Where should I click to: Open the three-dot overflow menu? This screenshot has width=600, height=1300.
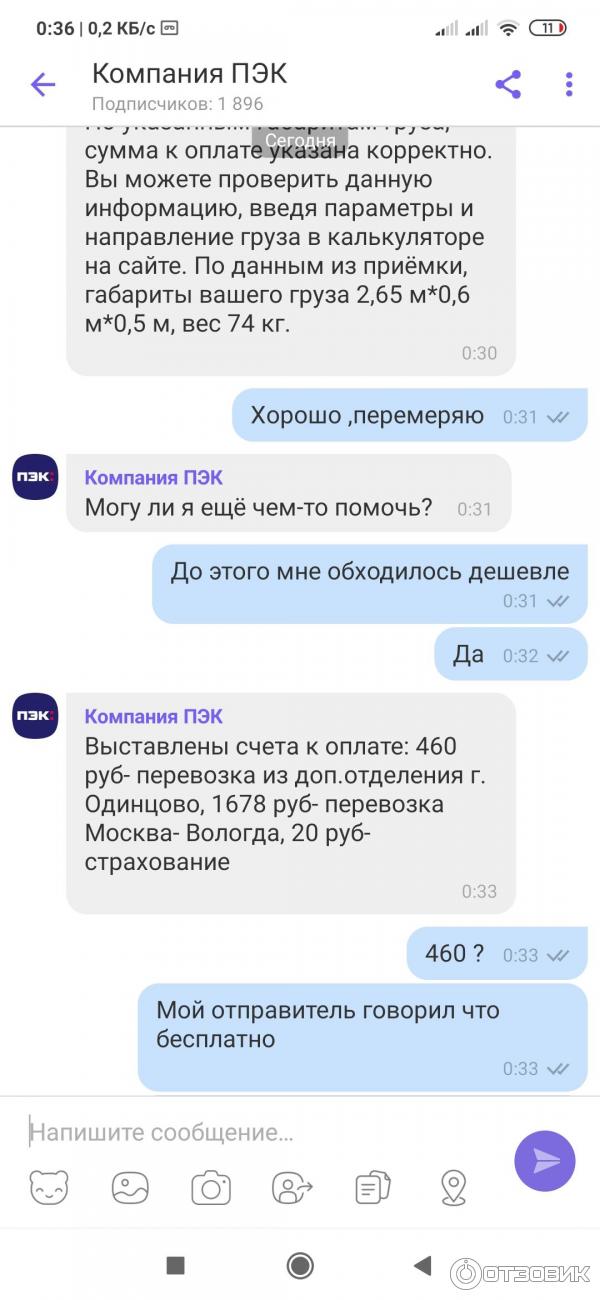pos(569,85)
